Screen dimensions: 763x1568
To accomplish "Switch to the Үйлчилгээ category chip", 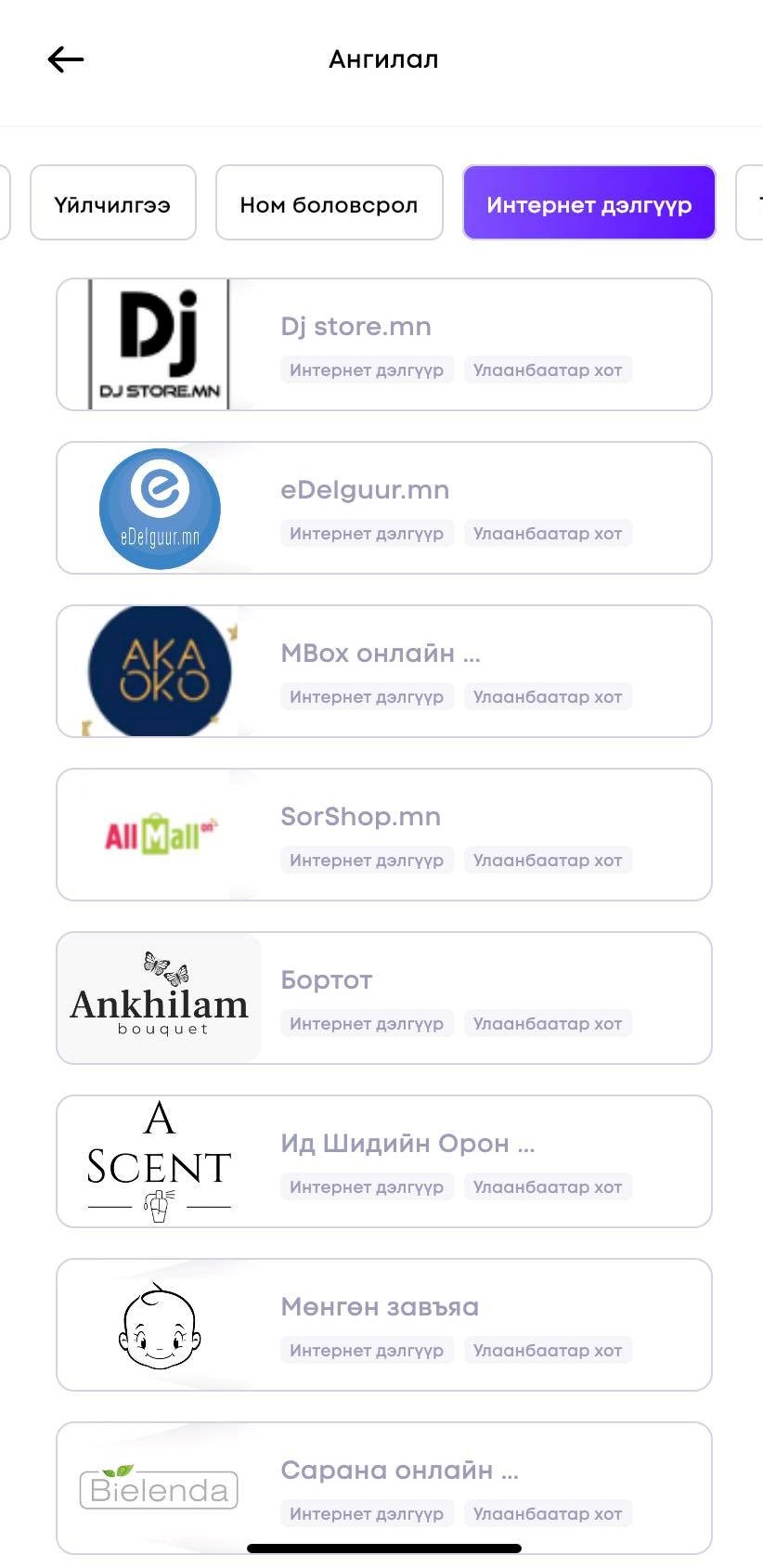I will [x=113, y=202].
